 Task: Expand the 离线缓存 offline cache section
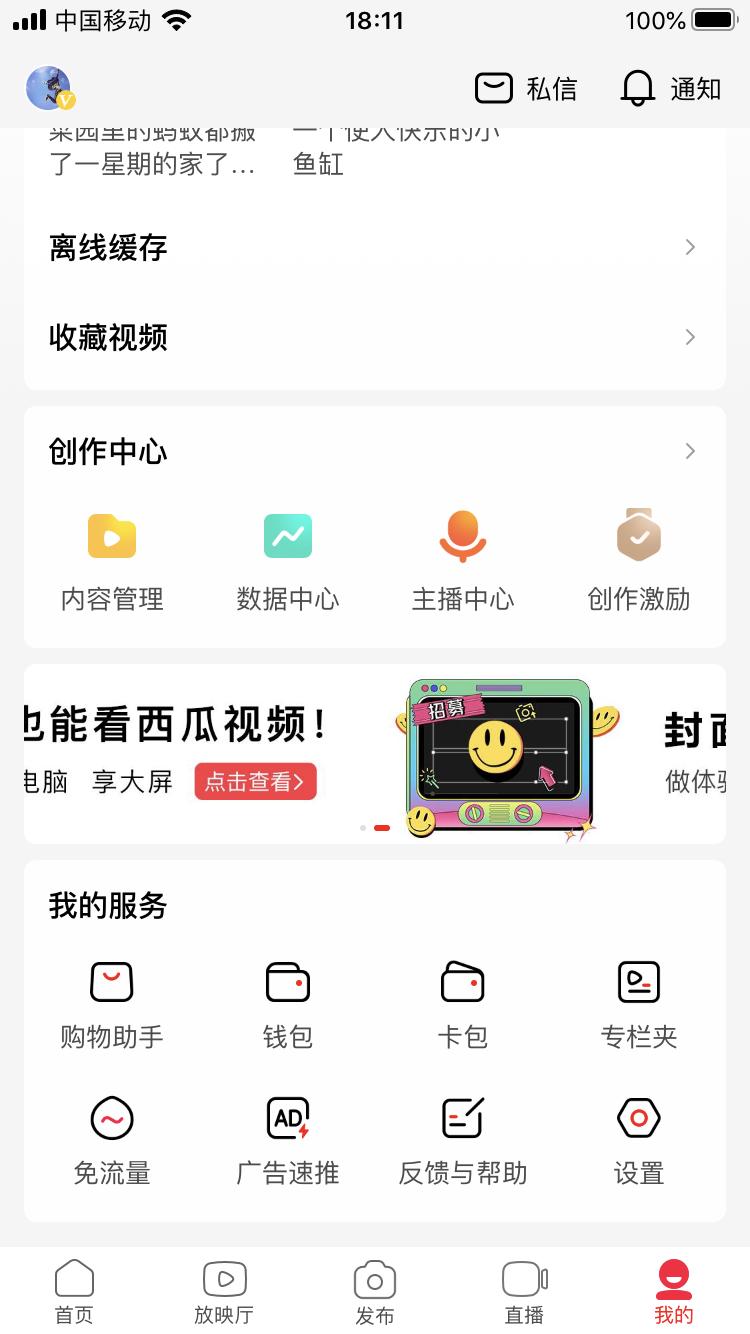point(375,247)
